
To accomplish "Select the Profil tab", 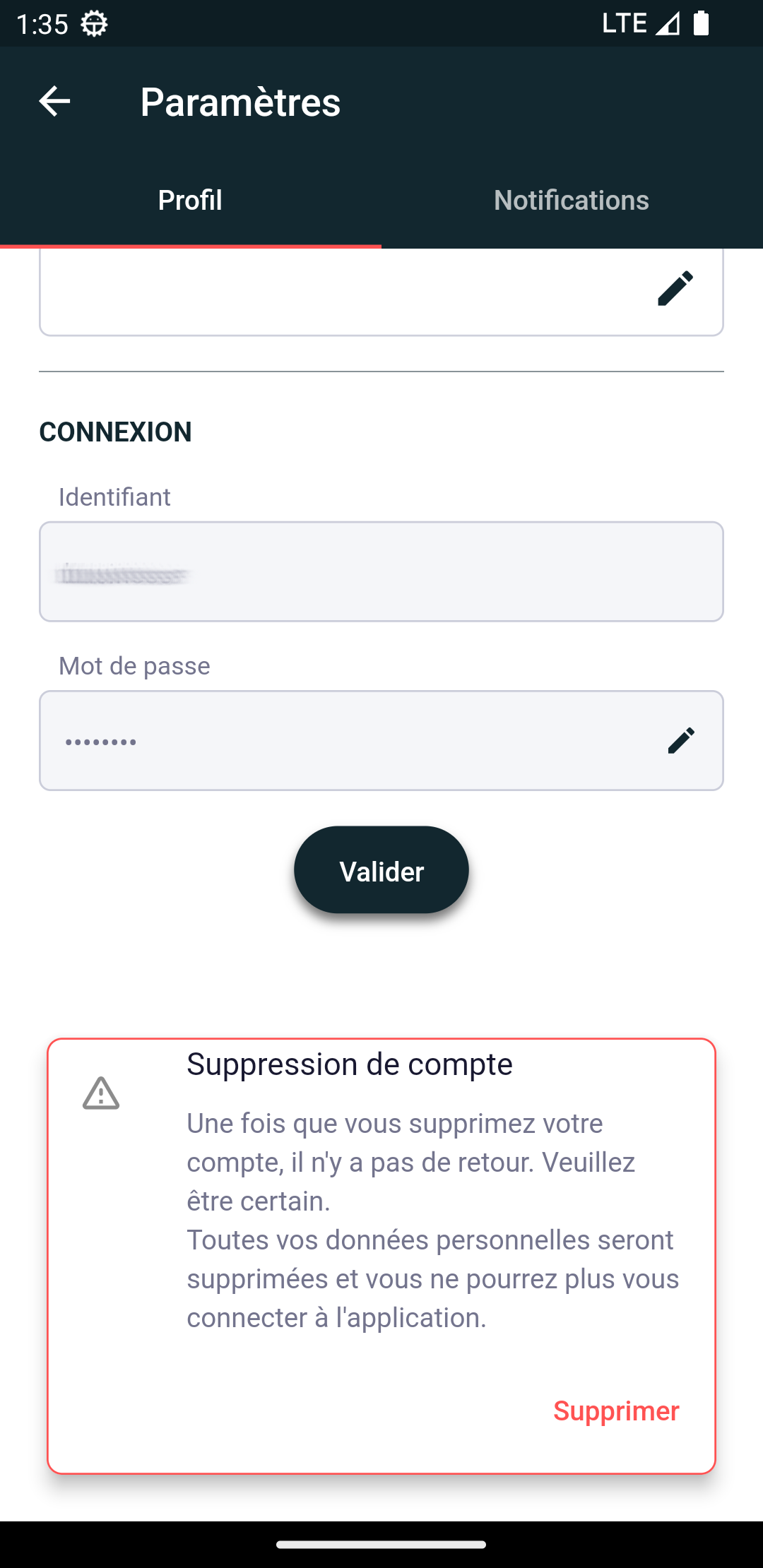I will pos(190,200).
